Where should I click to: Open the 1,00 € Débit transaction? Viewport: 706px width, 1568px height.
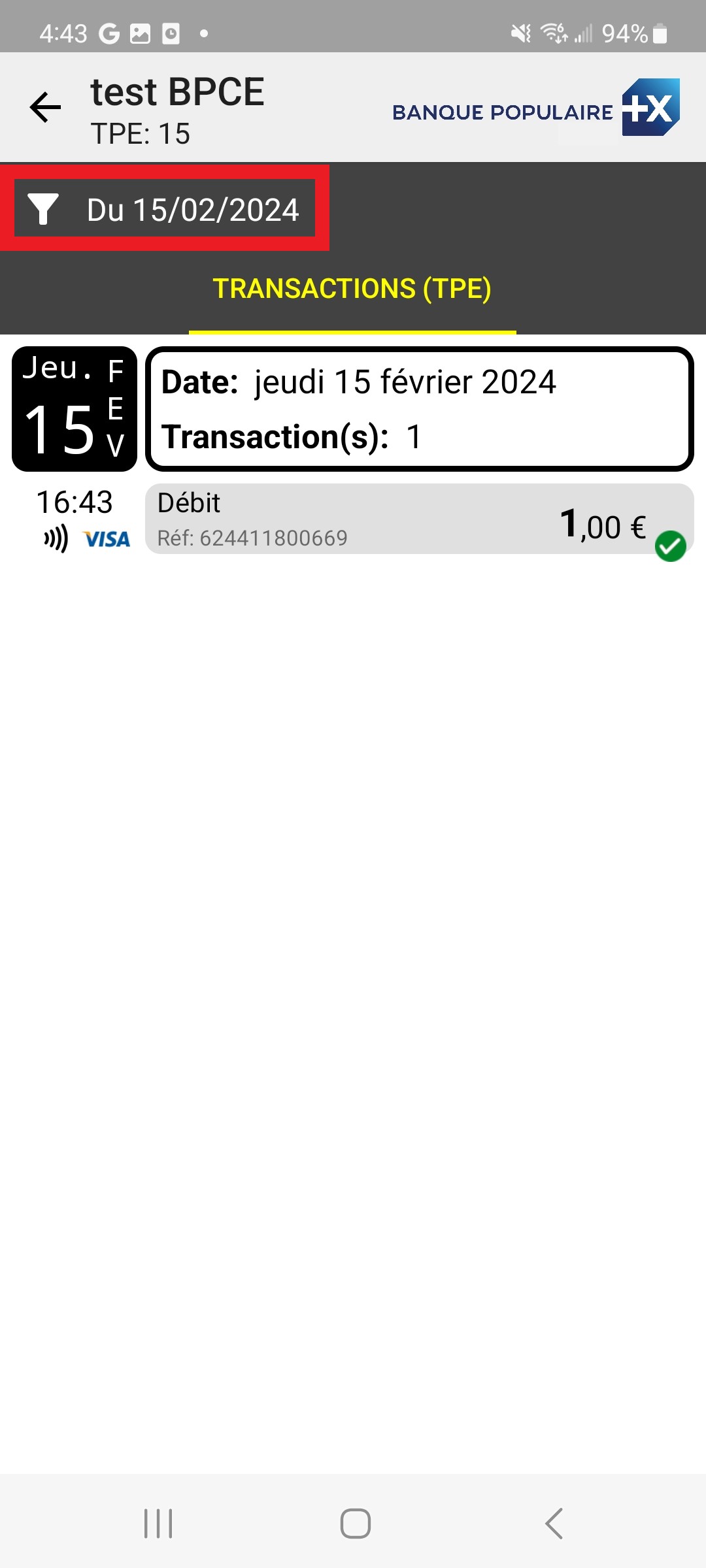(x=419, y=519)
